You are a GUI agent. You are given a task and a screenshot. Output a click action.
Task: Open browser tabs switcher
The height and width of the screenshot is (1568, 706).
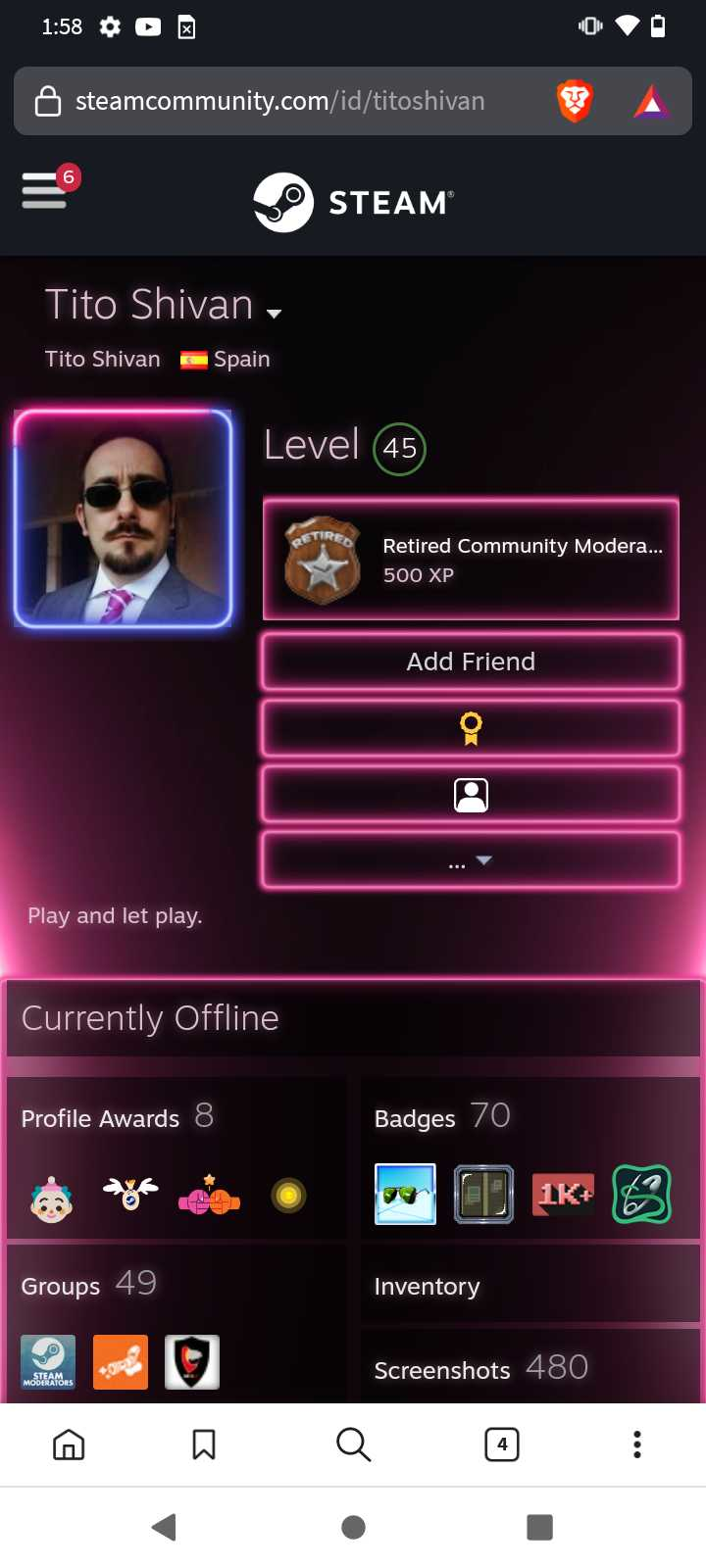pyautogui.click(x=502, y=1444)
